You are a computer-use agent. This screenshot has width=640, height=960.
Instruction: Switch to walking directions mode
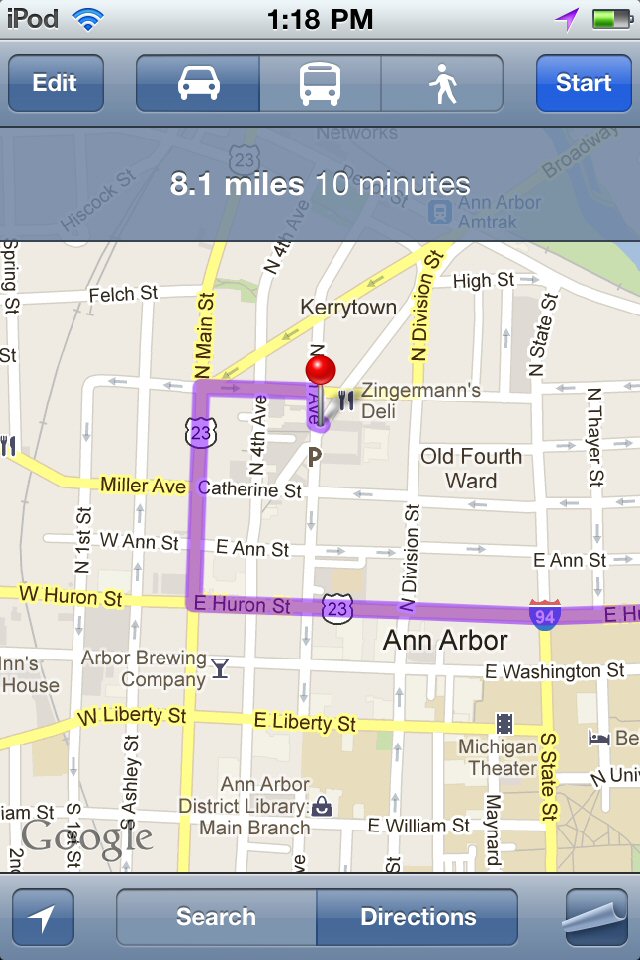442,83
